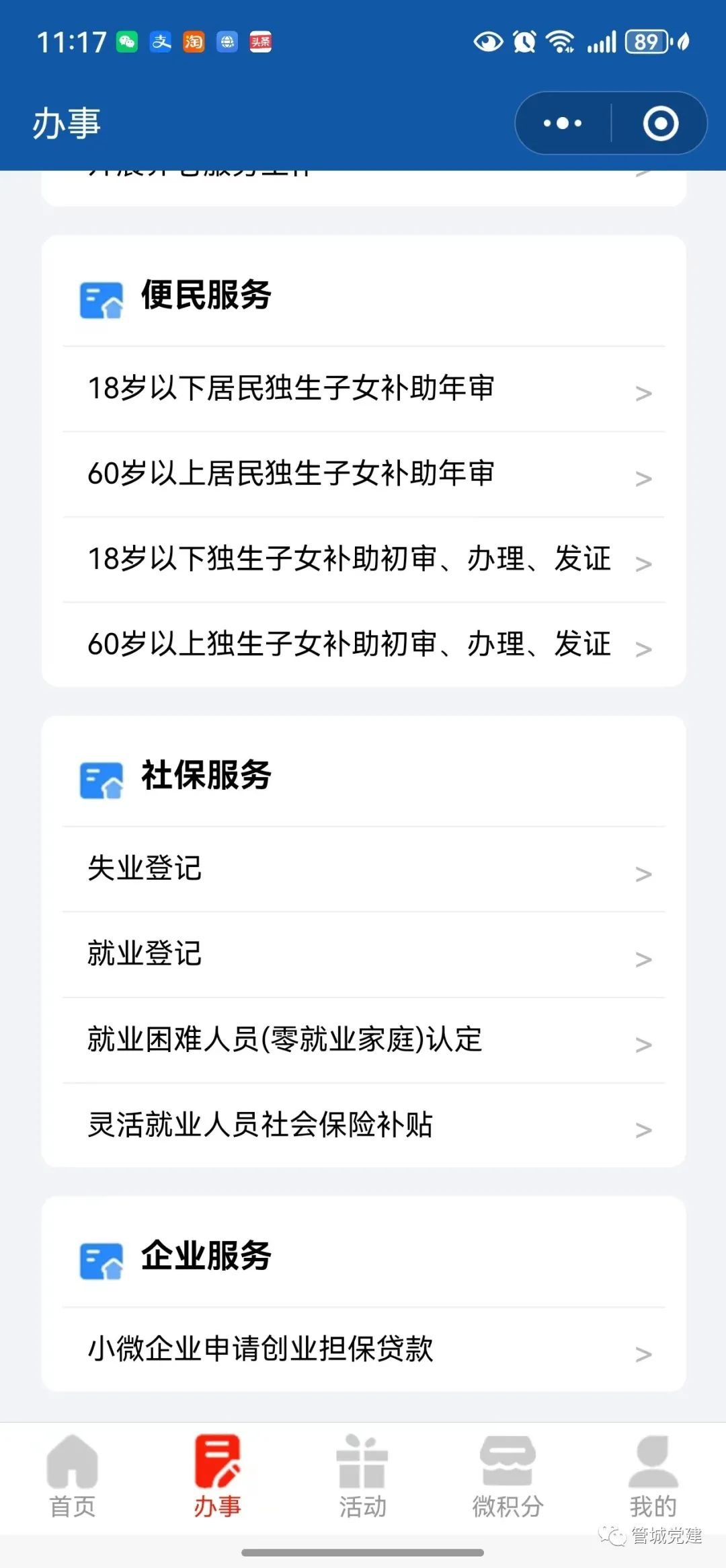Open the 失业登记 service
Viewport: 726px width, 1568px height.
point(364,869)
